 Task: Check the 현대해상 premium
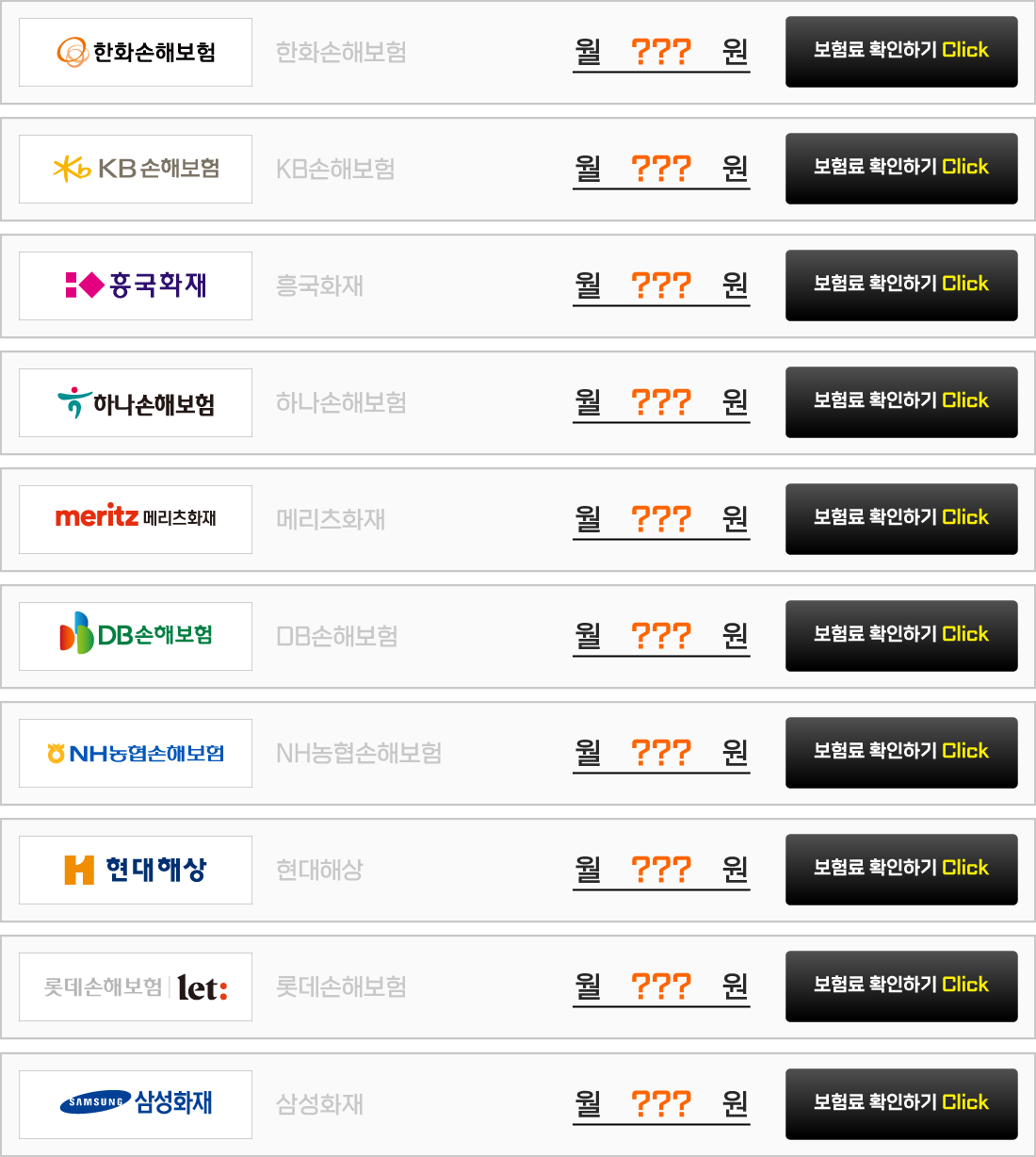(x=901, y=870)
